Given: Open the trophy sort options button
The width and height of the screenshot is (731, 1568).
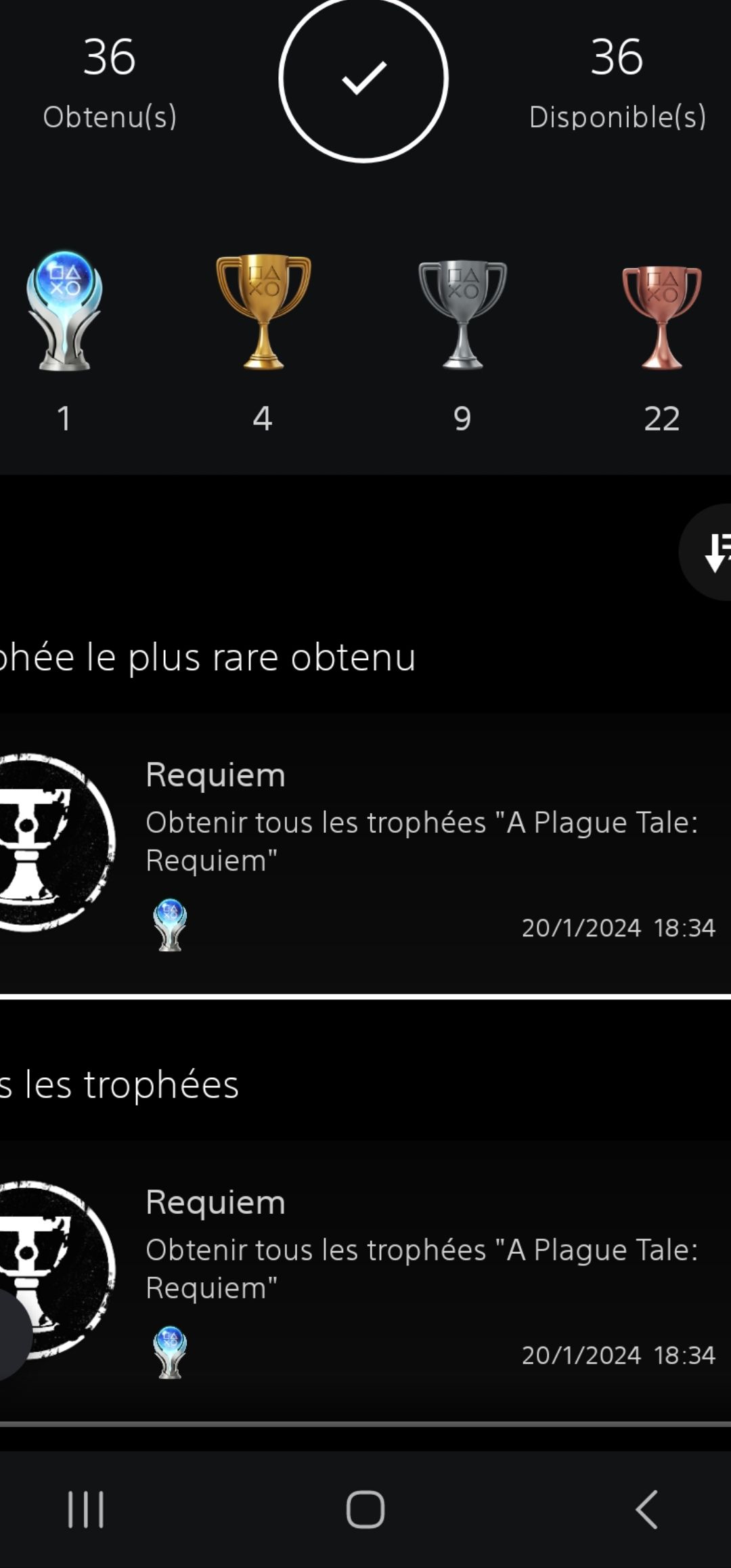Looking at the screenshot, I should point(711,552).
